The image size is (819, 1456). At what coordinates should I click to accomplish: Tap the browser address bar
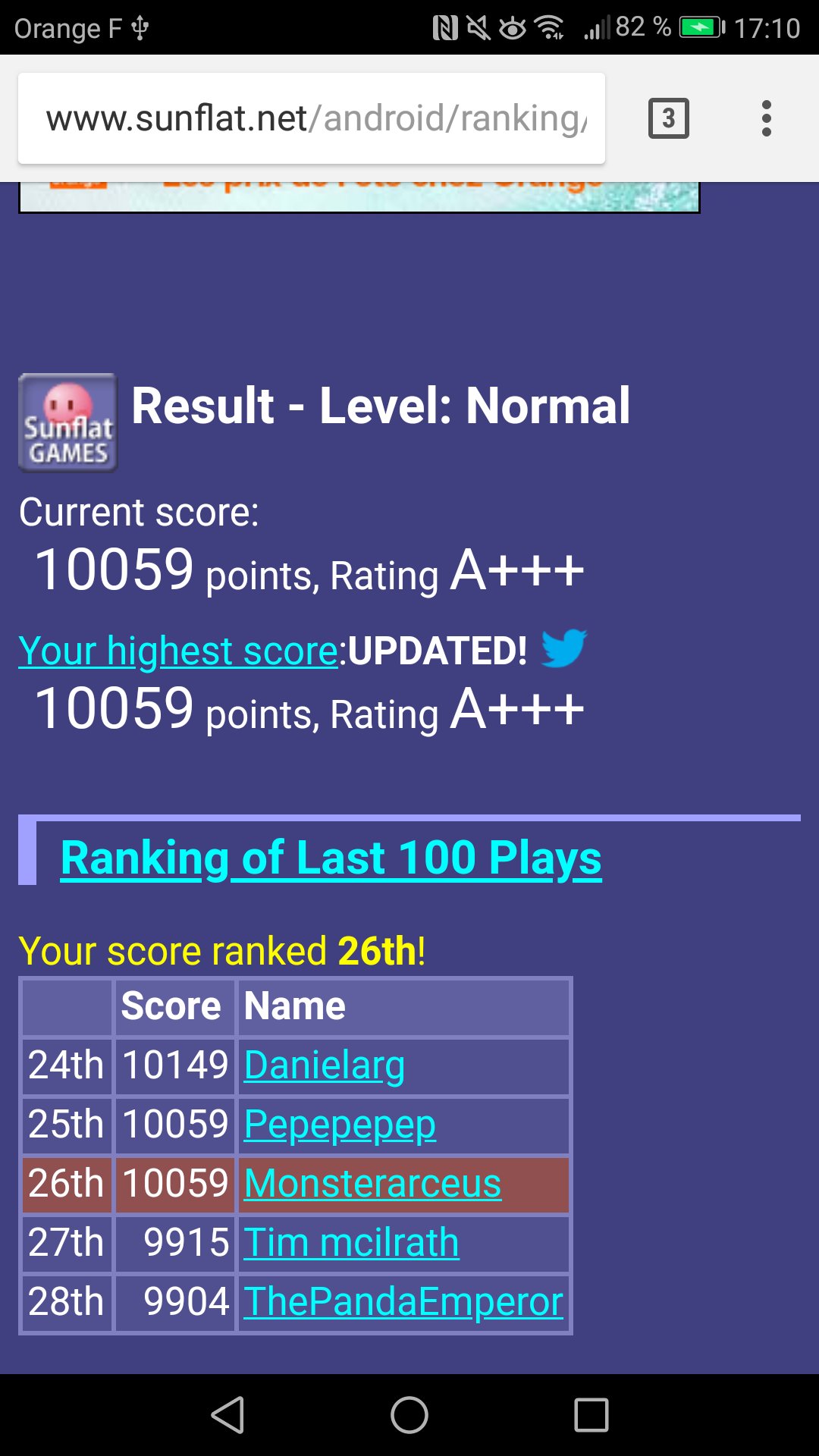click(x=311, y=118)
